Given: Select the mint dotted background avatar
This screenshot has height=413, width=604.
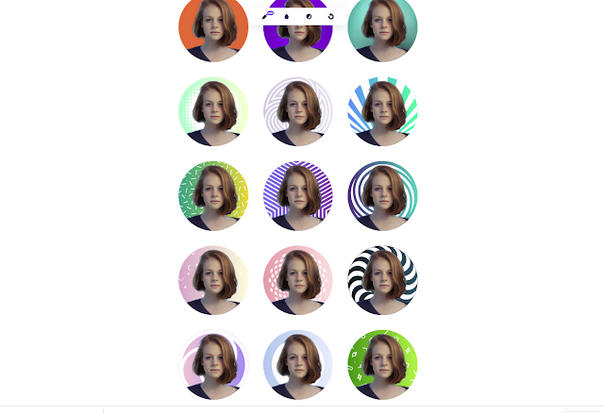Looking at the screenshot, I should pos(213,112).
